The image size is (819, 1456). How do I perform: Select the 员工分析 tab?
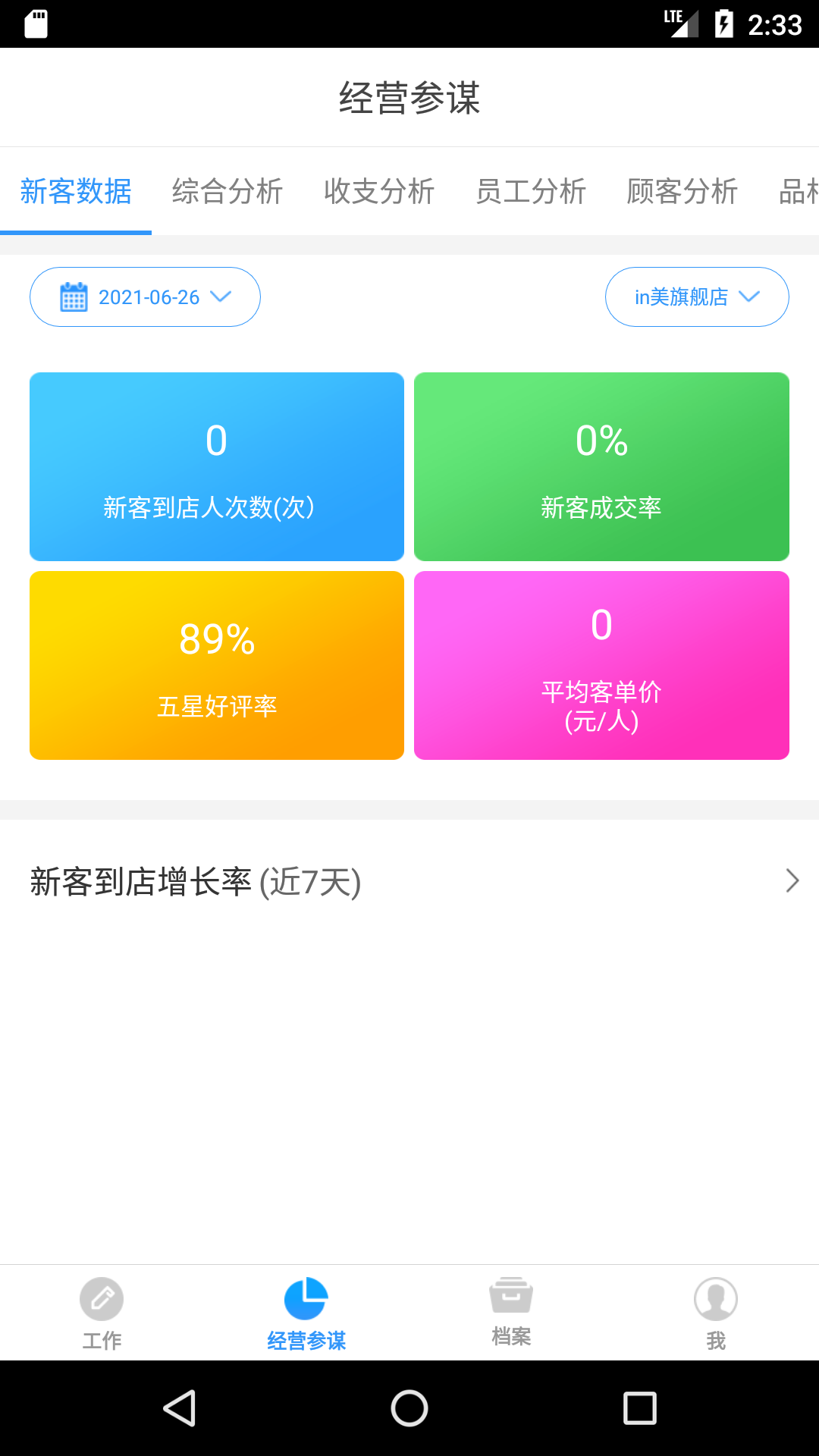coord(531,192)
